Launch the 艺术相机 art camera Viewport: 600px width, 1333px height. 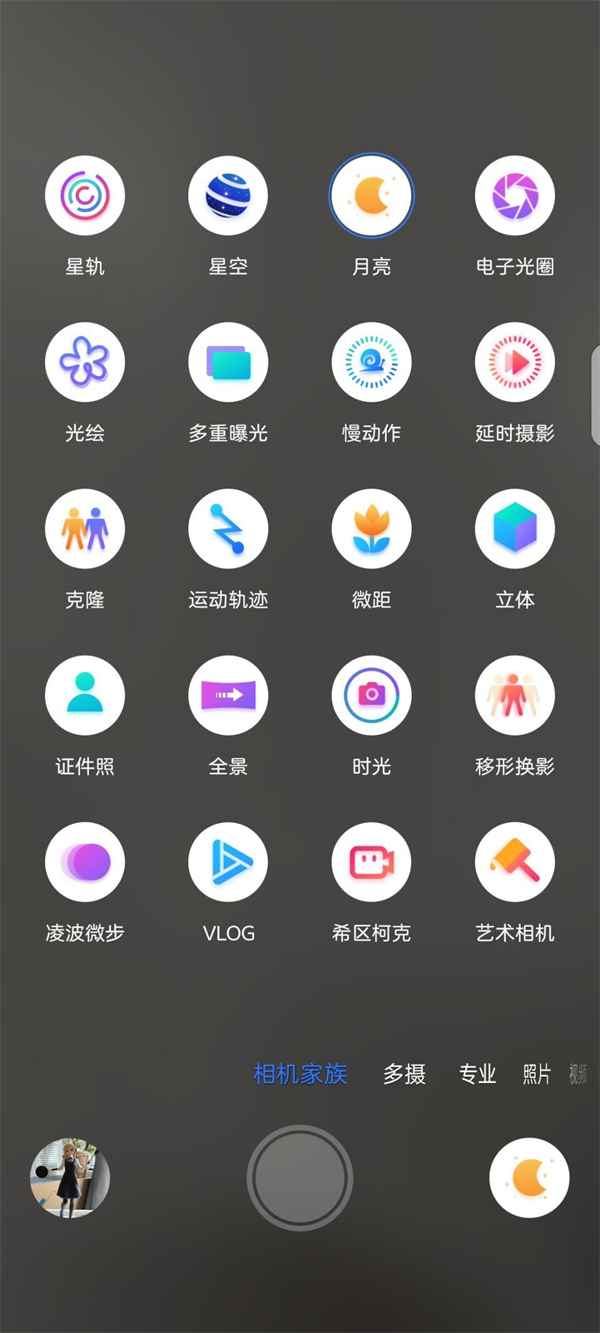(515, 862)
